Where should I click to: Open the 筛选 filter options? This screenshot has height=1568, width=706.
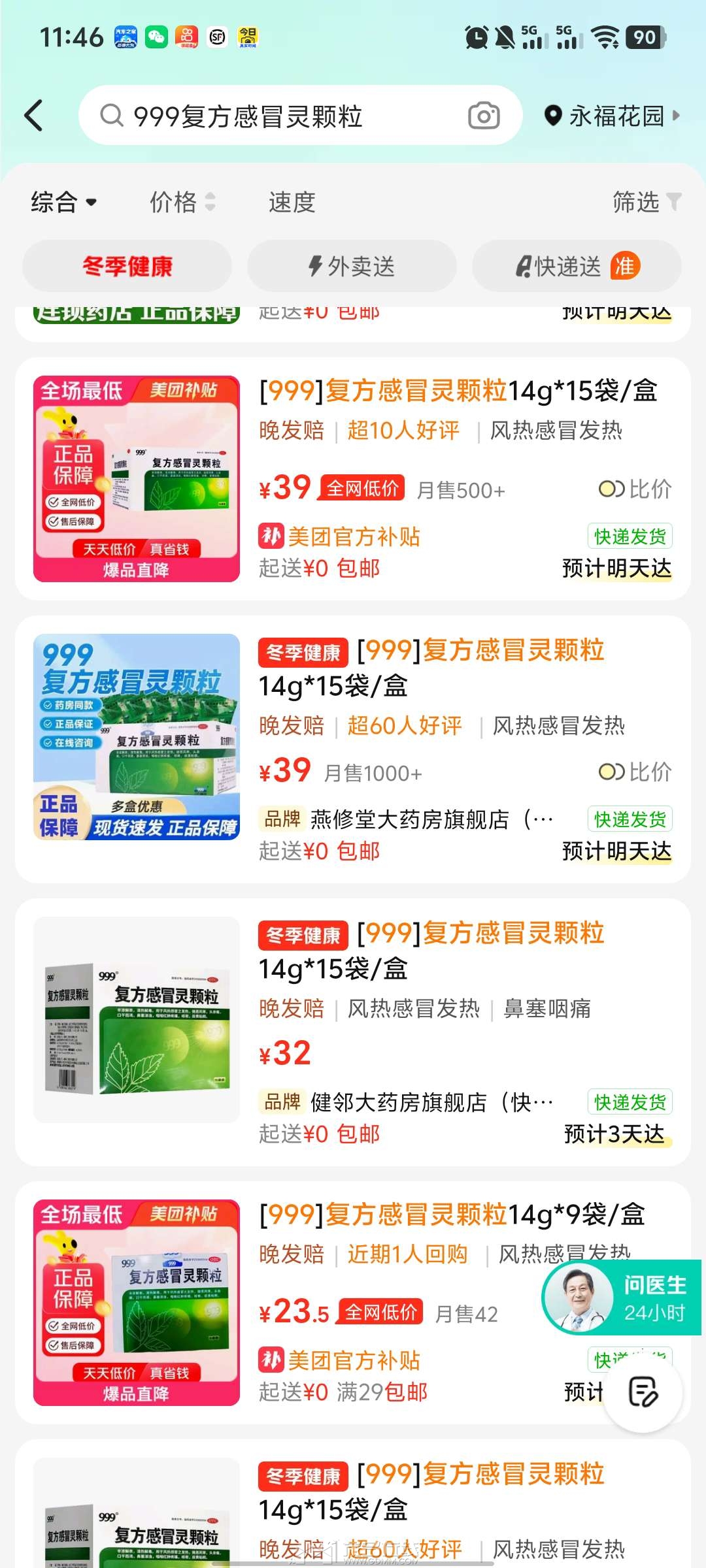coord(646,202)
